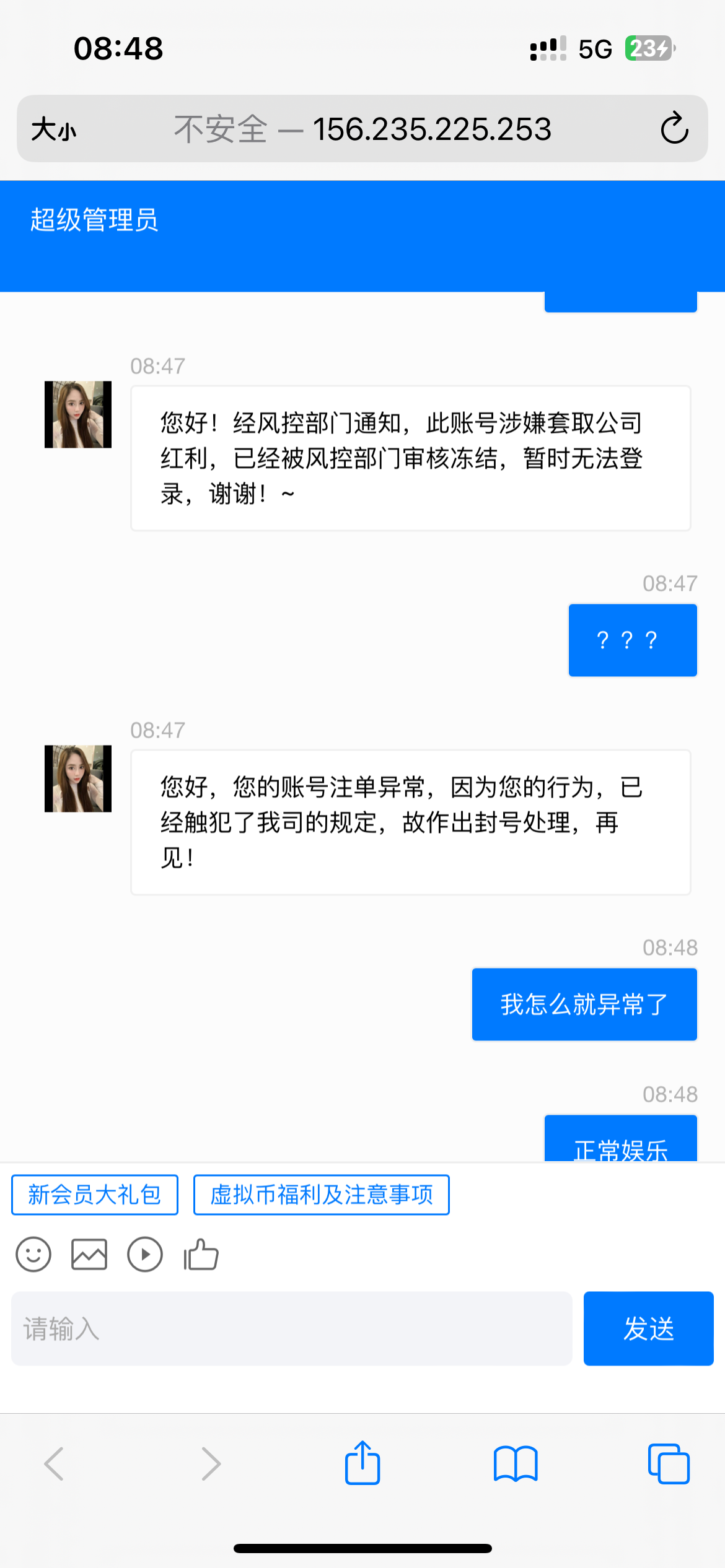
Task: Open the emoji picker icon
Action: tap(33, 1255)
